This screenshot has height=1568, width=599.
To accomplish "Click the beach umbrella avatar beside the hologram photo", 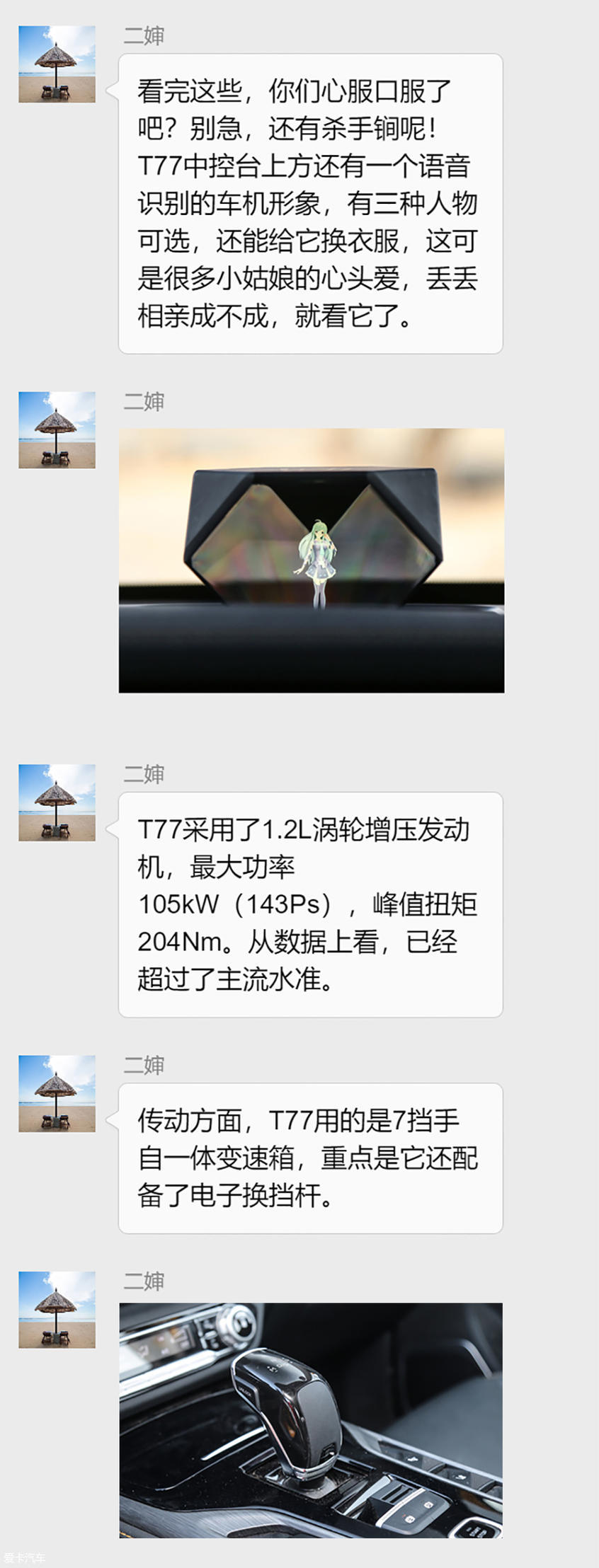I will [55, 428].
